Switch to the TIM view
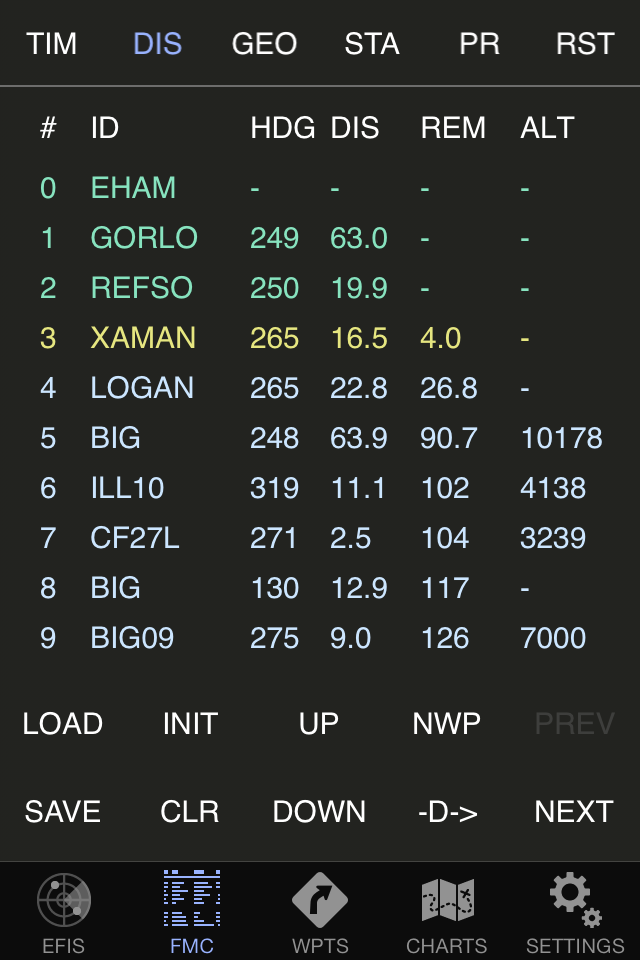This screenshot has height=960, width=640. (x=52, y=44)
